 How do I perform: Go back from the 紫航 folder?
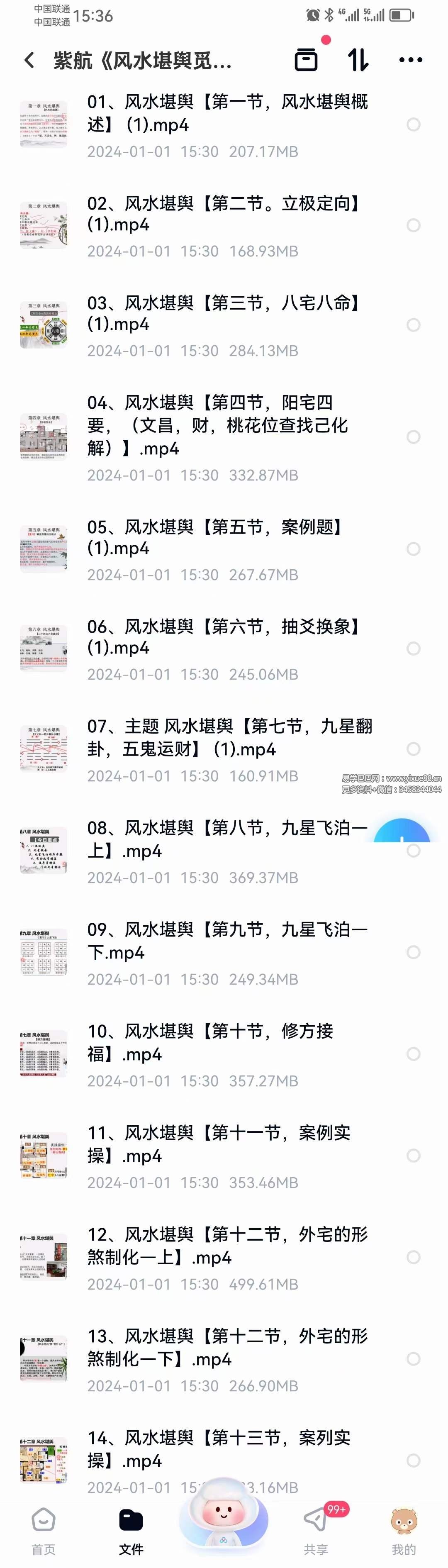(x=29, y=60)
